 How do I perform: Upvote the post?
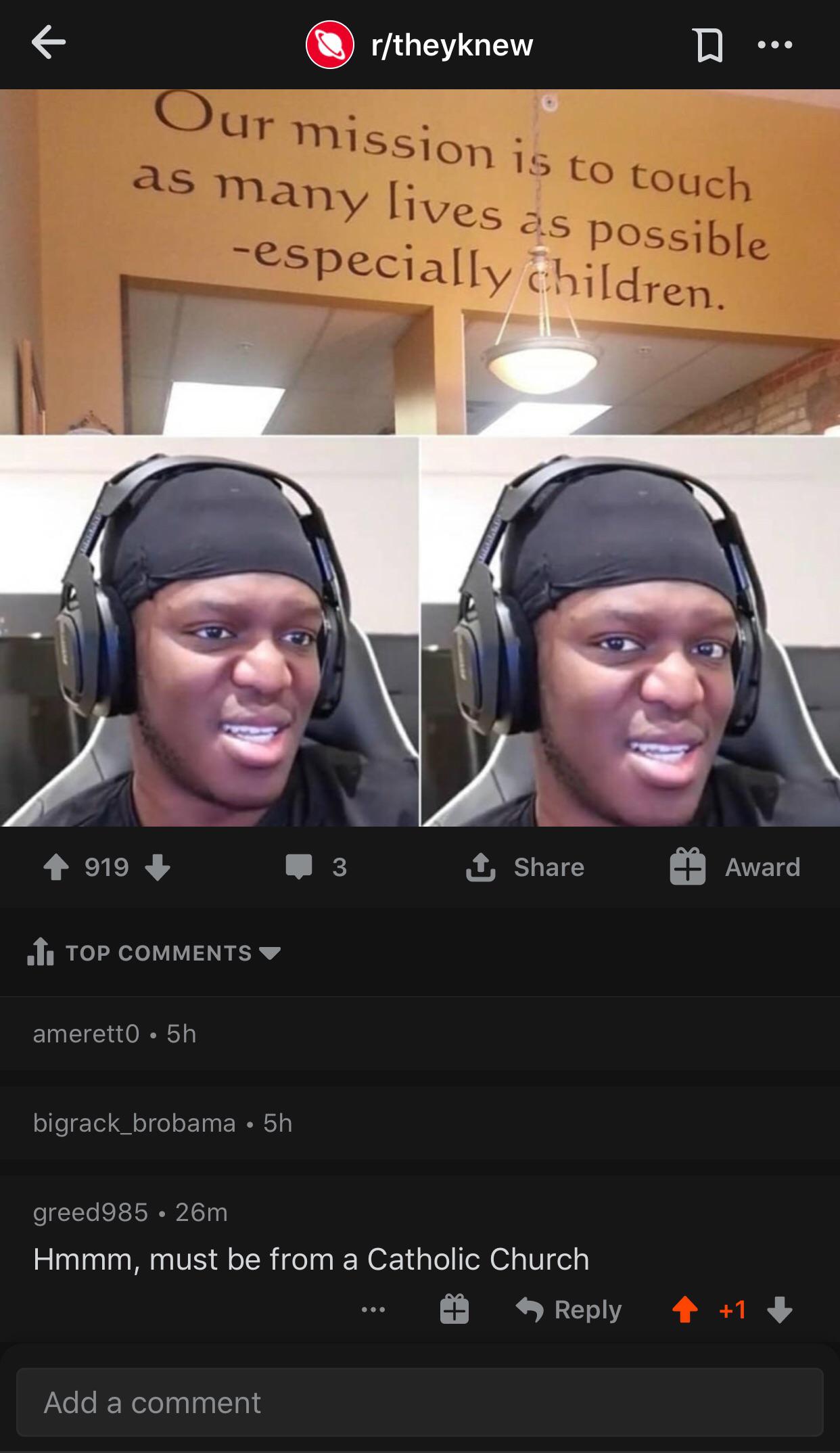[x=56, y=867]
